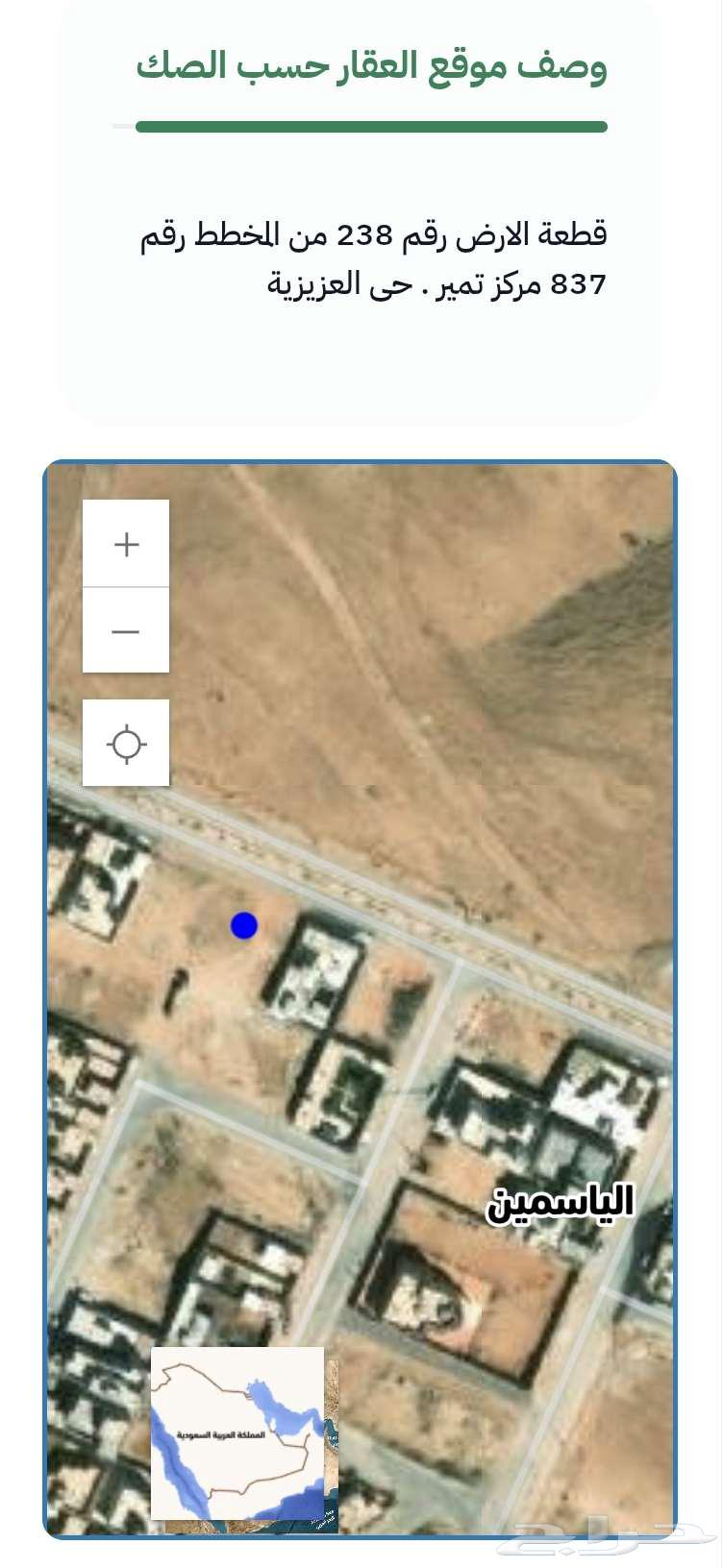The width and height of the screenshot is (723, 1568).
Task: Click the minus control to reduce zoom level
Action: (125, 630)
